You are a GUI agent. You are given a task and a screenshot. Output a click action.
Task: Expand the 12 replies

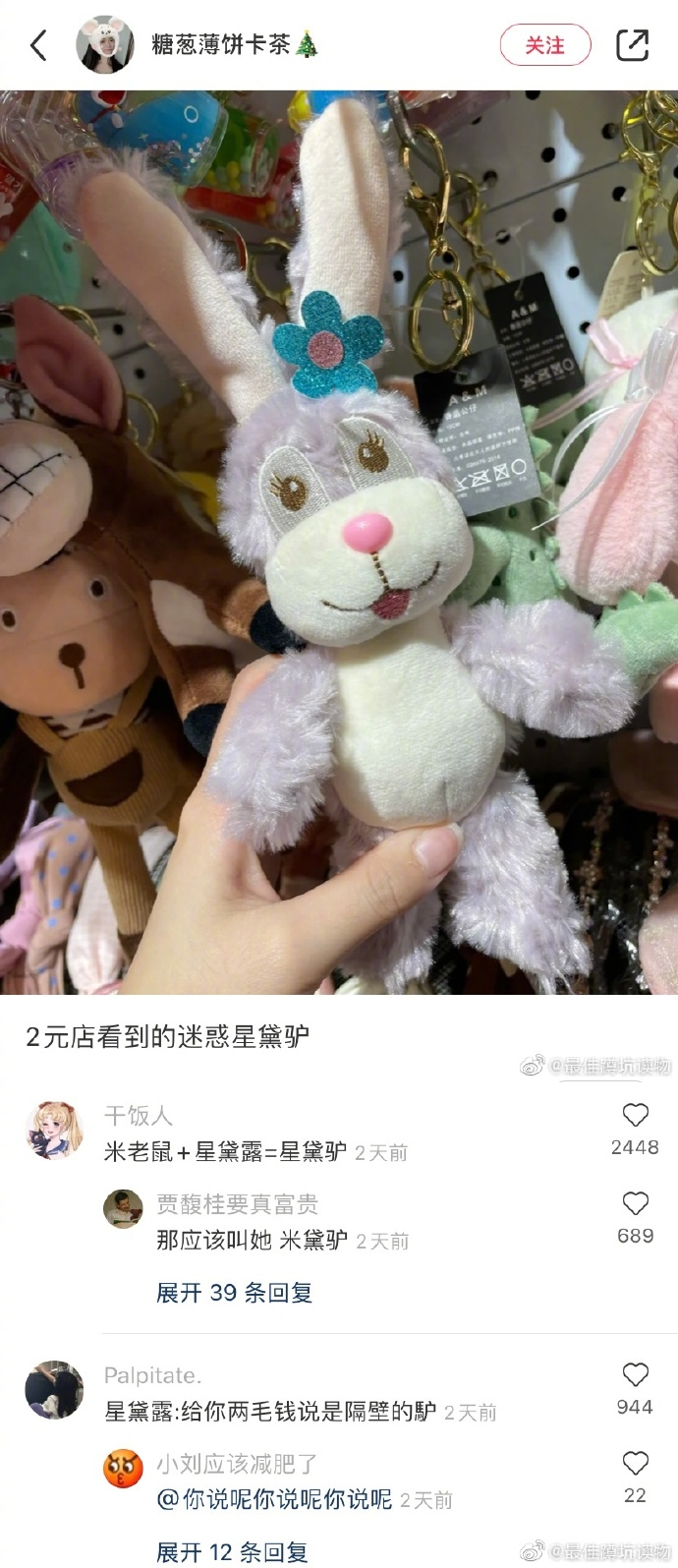pyautogui.click(x=232, y=1551)
